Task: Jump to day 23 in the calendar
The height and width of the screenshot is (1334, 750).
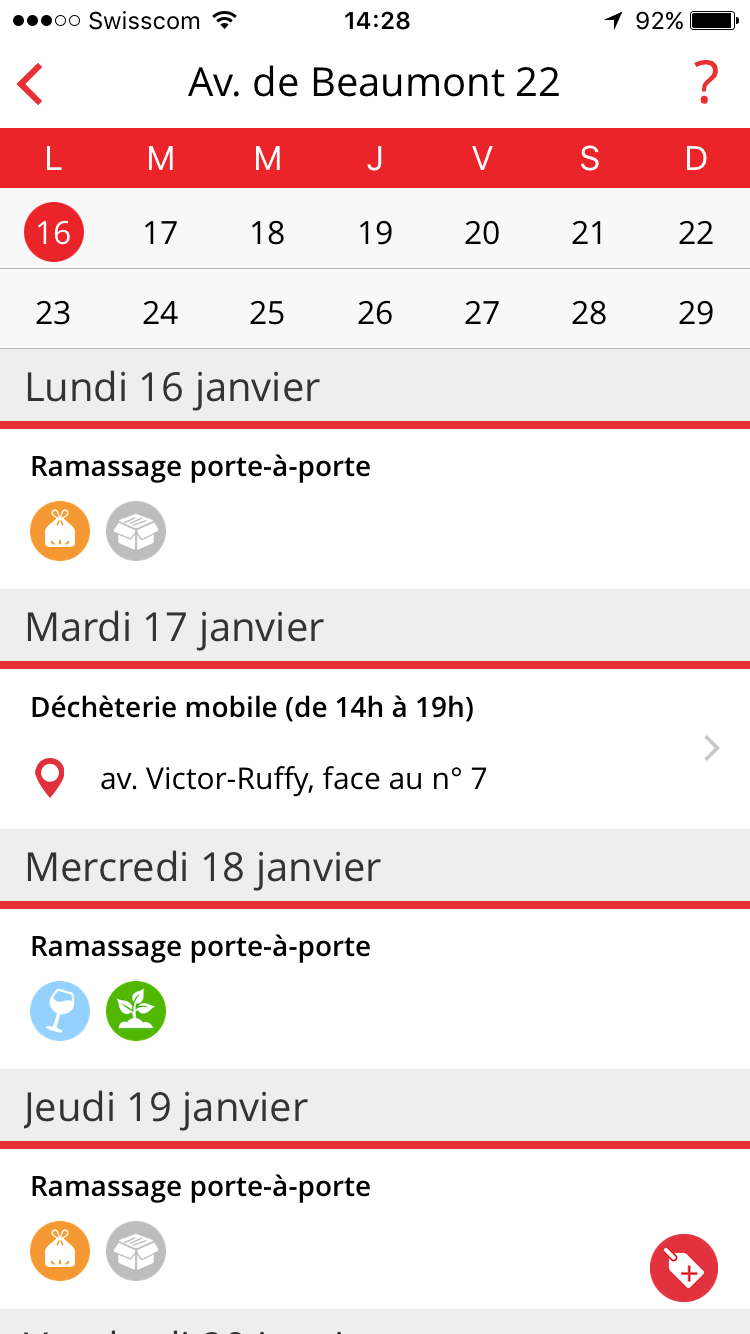Action: tap(53, 313)
